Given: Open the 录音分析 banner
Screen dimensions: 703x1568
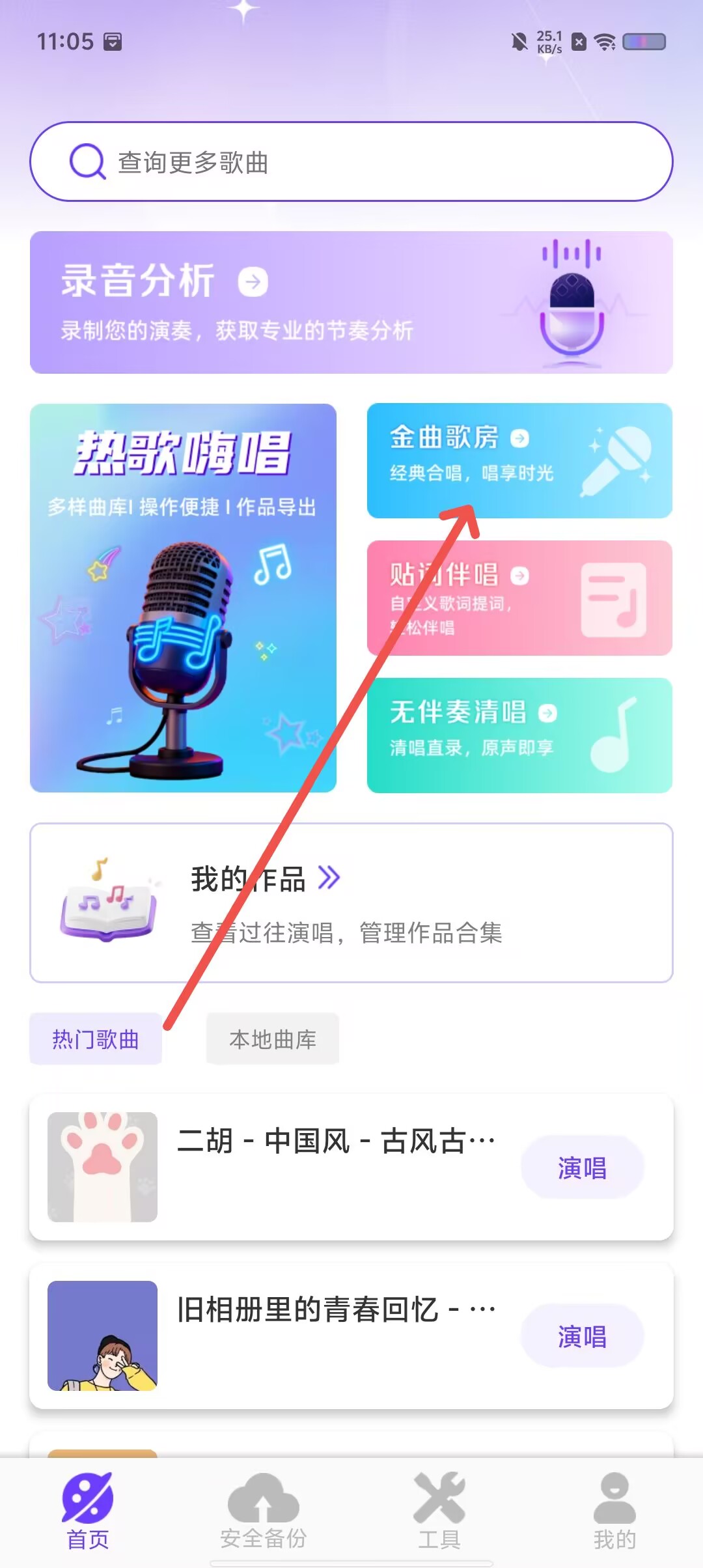Looking at the screenshot, I should coord(351,302).
